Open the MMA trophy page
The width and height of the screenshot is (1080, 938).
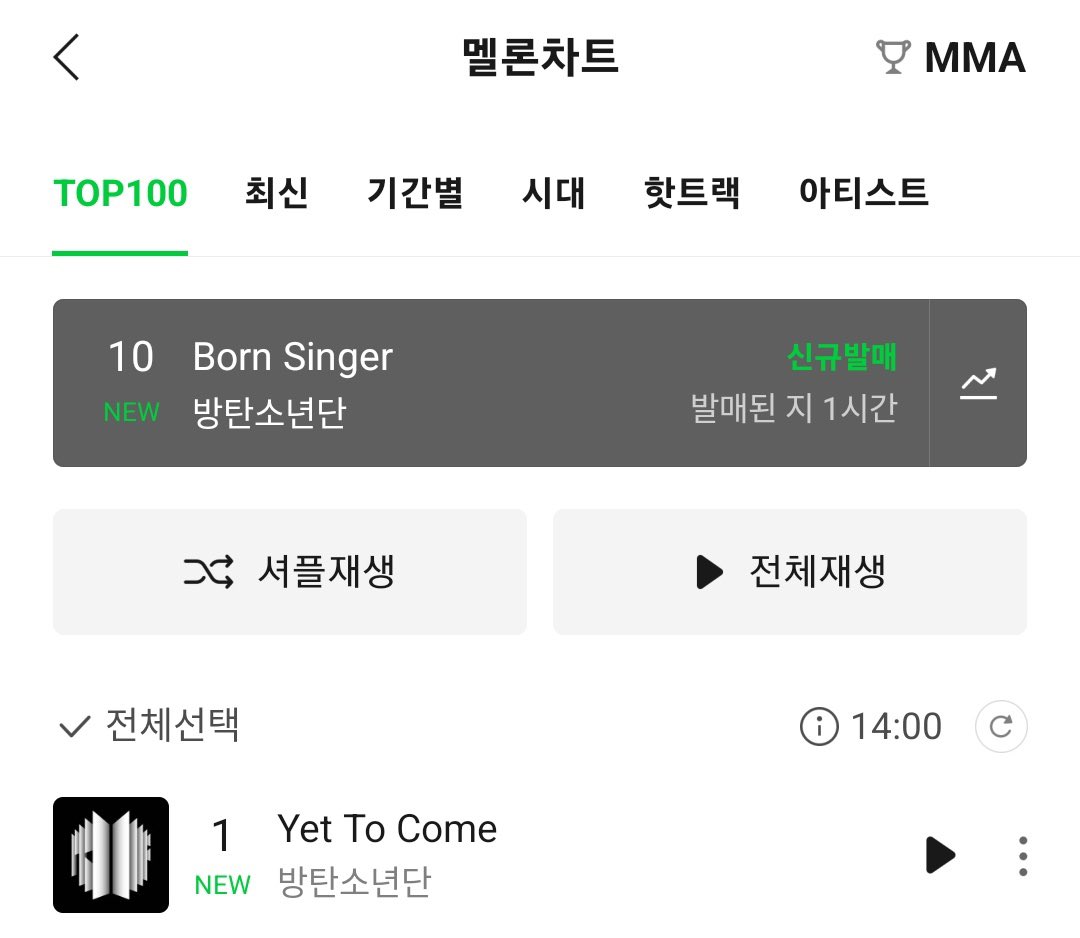click(950, 57)
